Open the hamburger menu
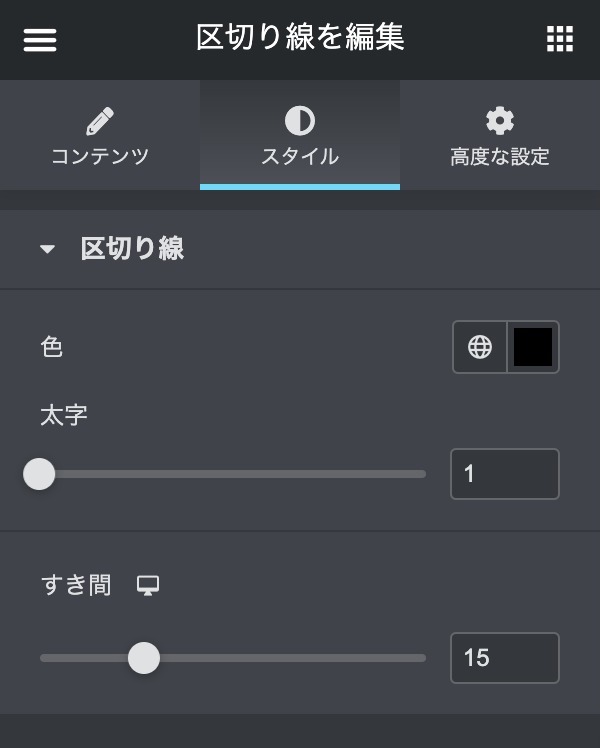 (40, 39)
